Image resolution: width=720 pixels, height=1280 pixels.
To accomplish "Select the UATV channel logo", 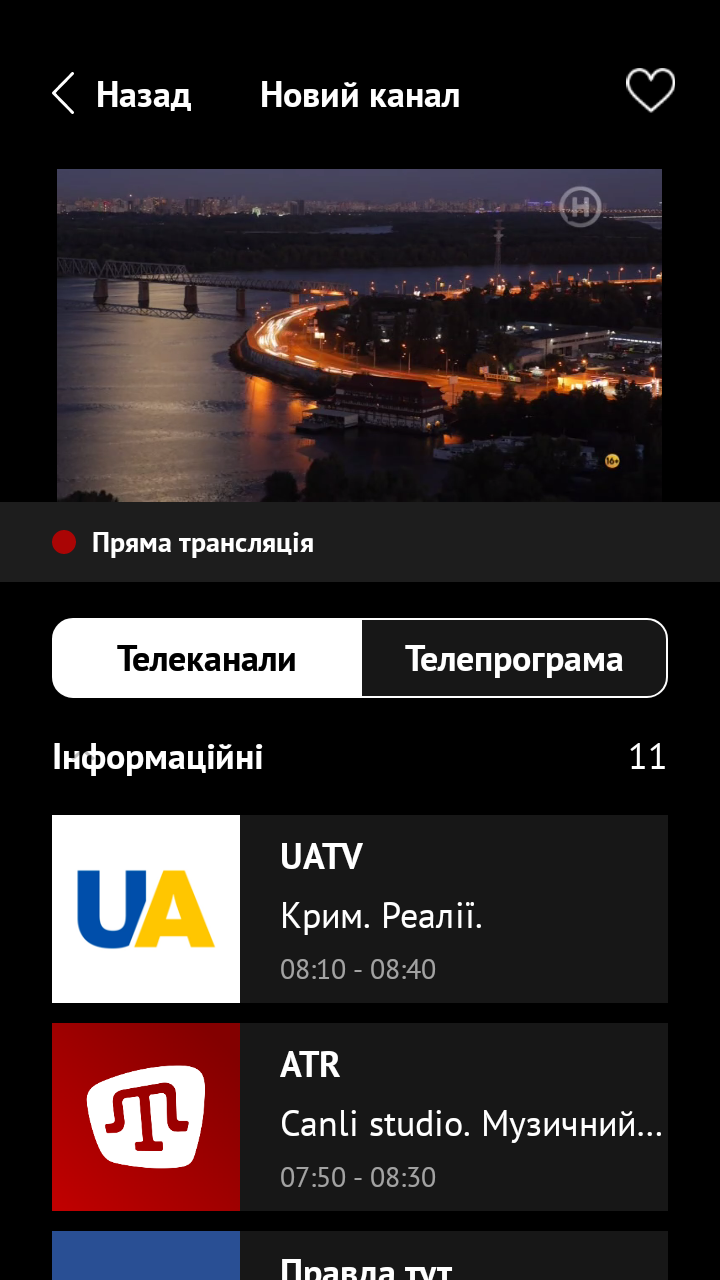I will coord(145,908).
